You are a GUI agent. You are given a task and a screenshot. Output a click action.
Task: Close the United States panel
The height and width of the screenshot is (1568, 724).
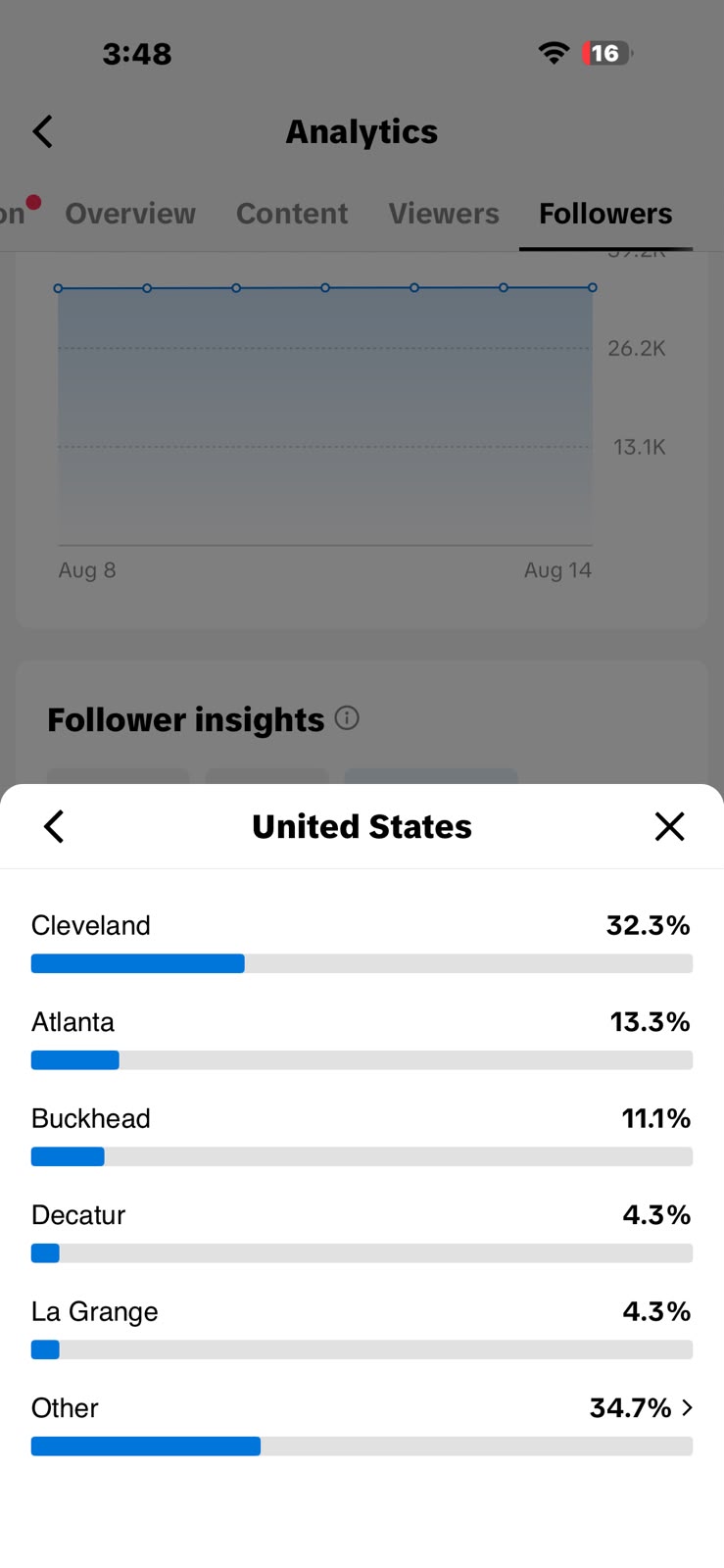(x=669, y=826)
